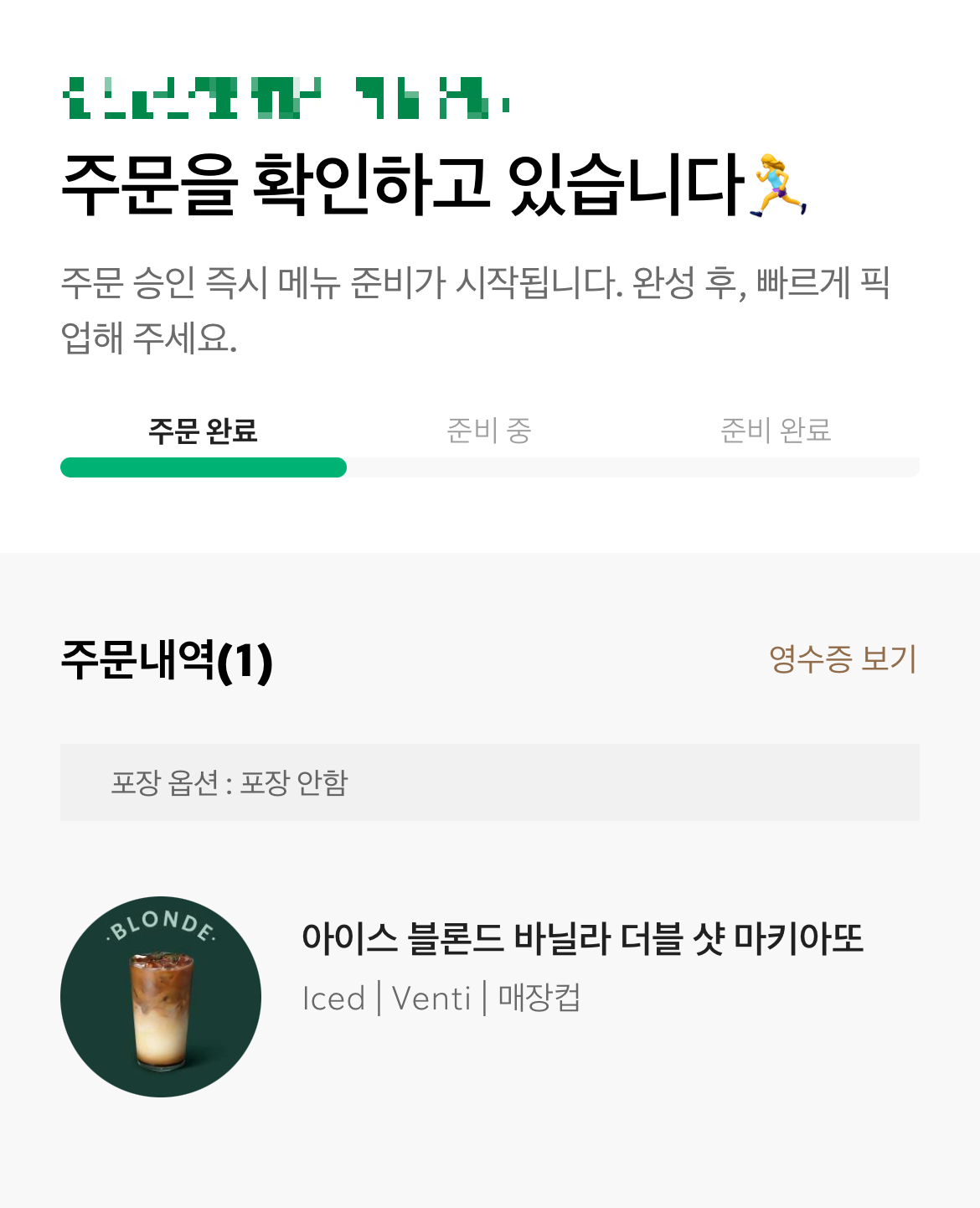The image size is (980, 1208).
Task: Click the light gray 포장 옵션 banner
Action: click(490, 782)
